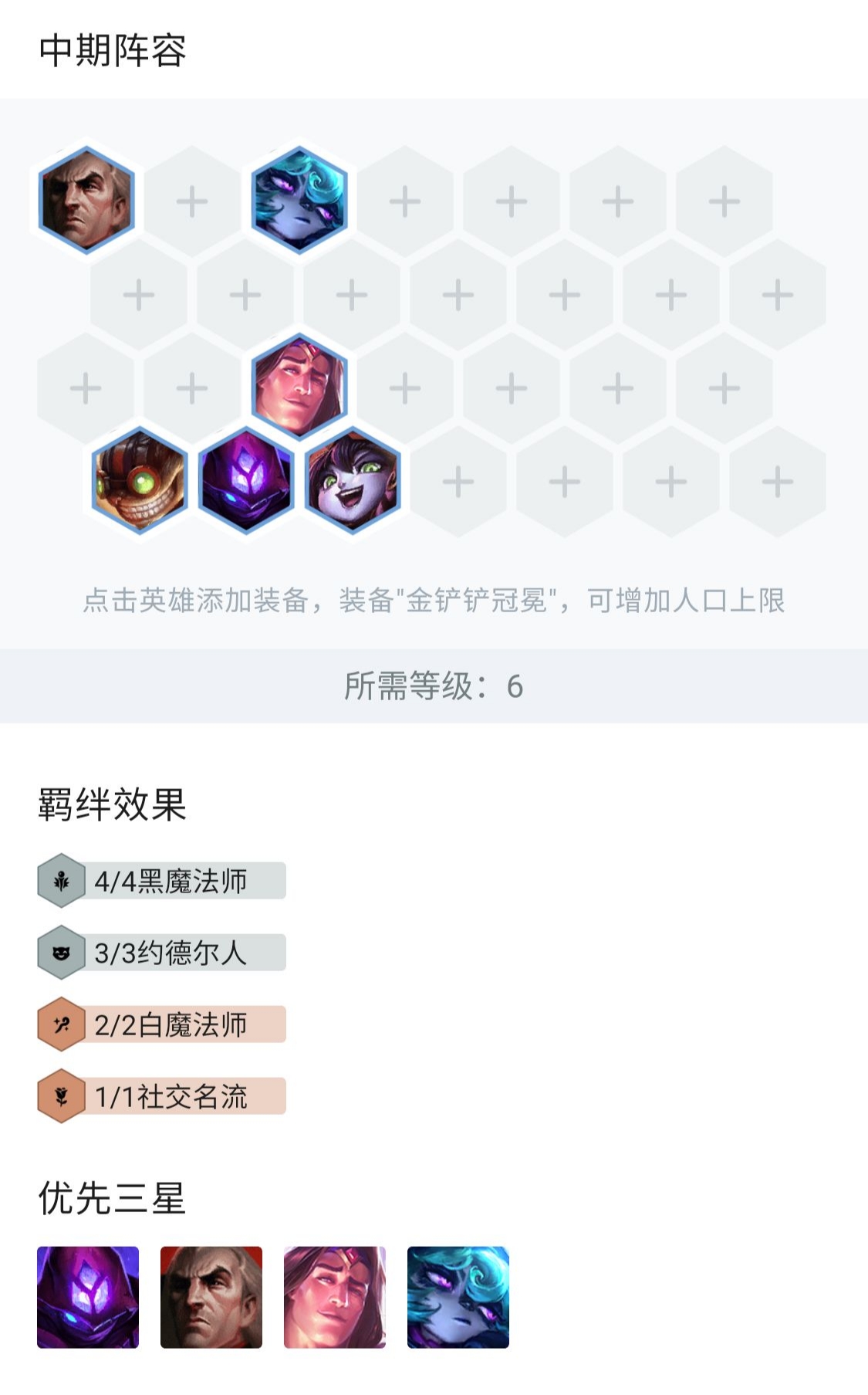Open the 3/3 约德尔人 trait
The image size is (868, 1395).
click(x=162, y=953)
